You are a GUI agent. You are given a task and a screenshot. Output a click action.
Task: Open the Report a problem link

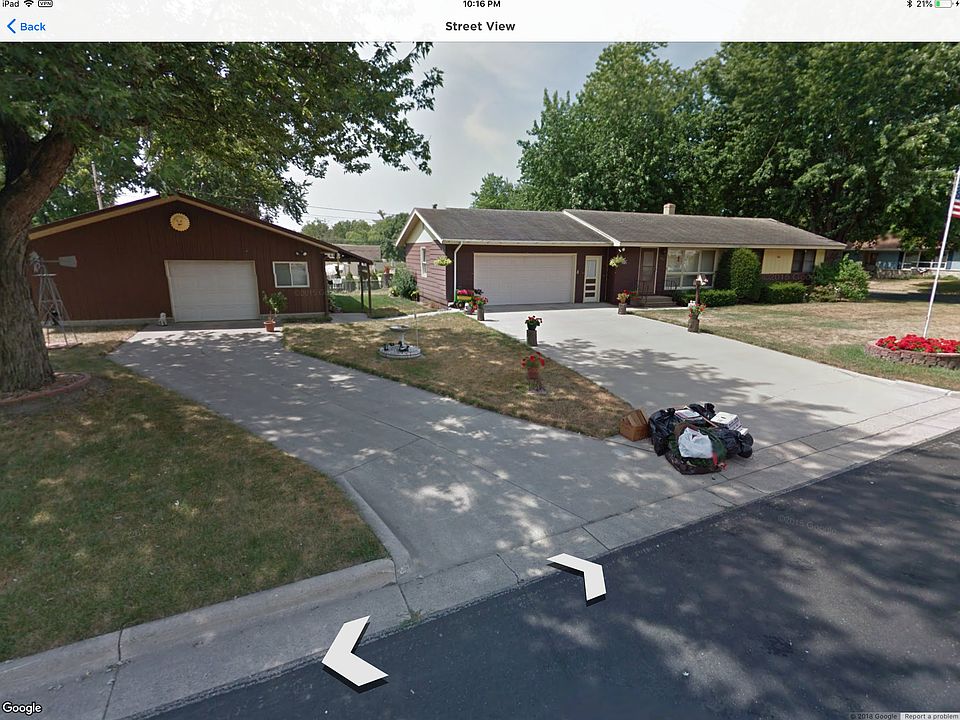(929, 716)
